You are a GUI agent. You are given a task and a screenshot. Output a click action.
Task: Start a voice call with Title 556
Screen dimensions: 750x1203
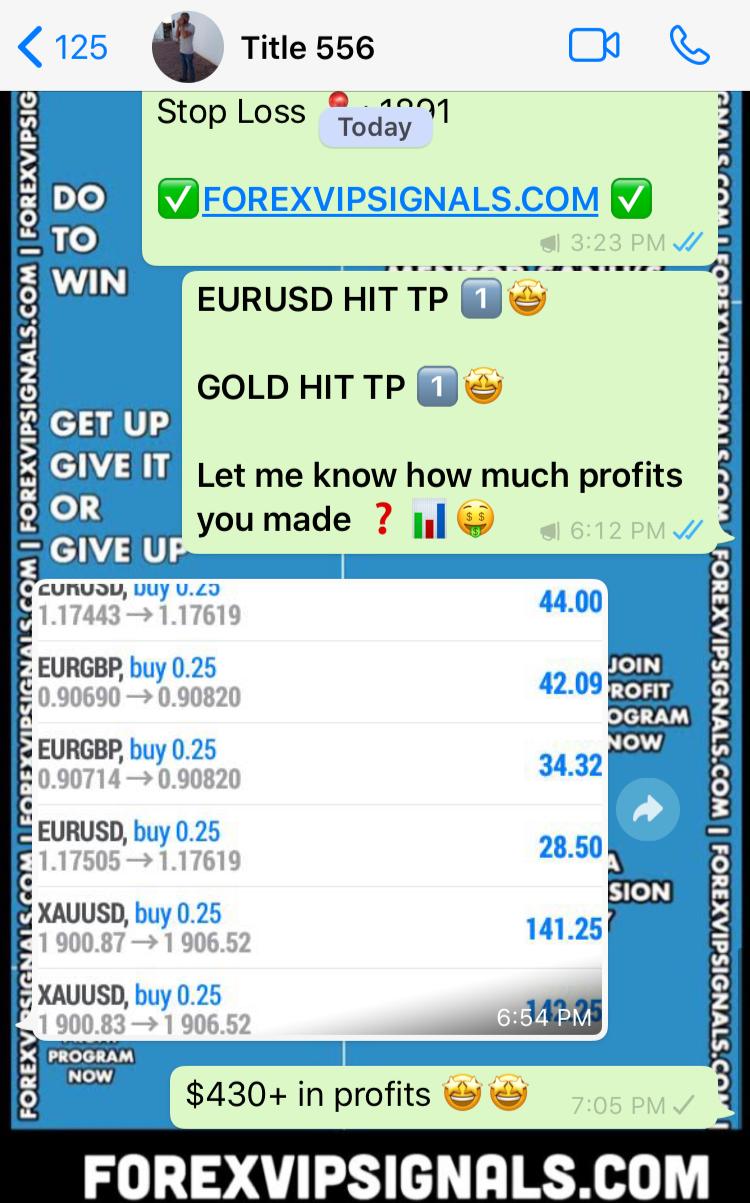click(689, 46)
